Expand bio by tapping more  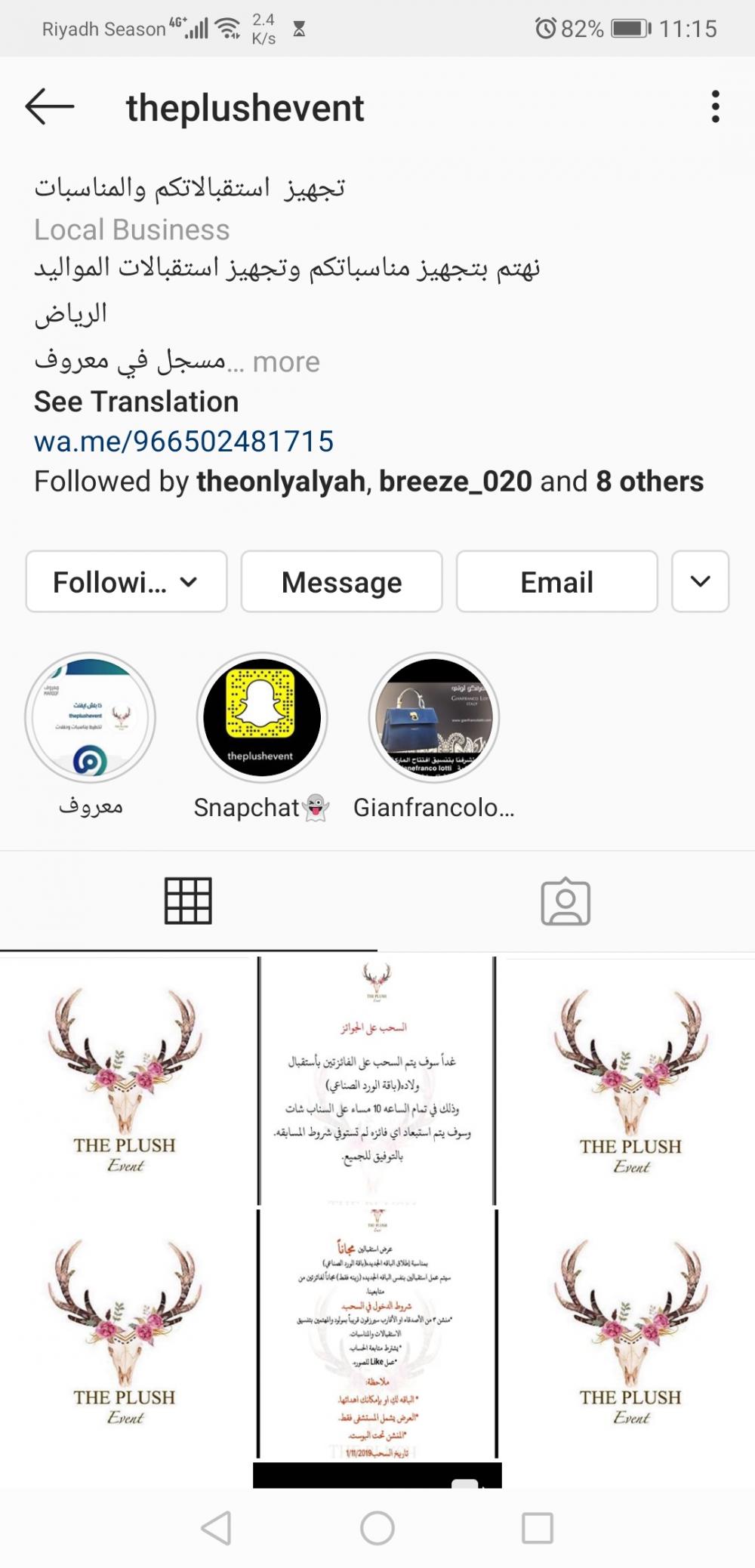point(286,362)
